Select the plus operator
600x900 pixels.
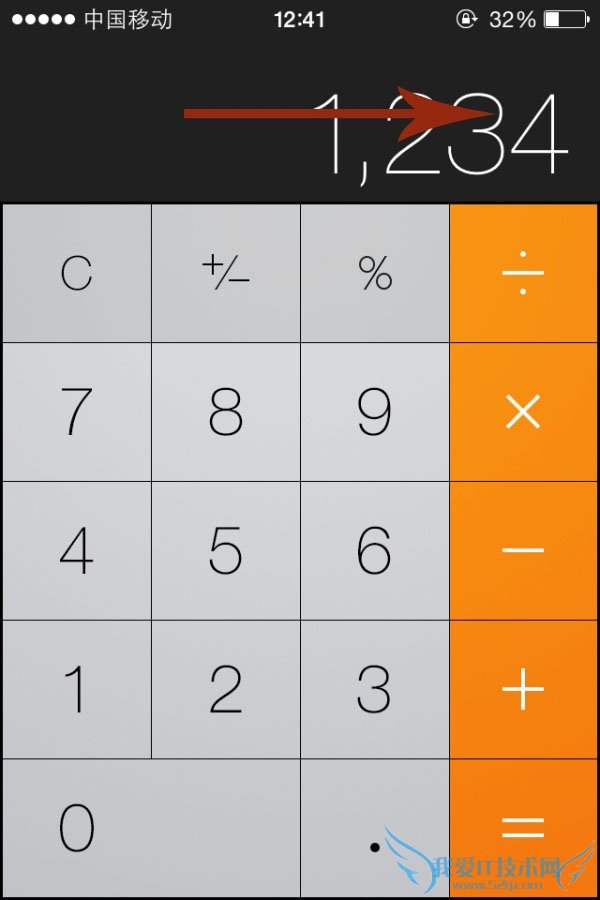[x=524, y=689]
